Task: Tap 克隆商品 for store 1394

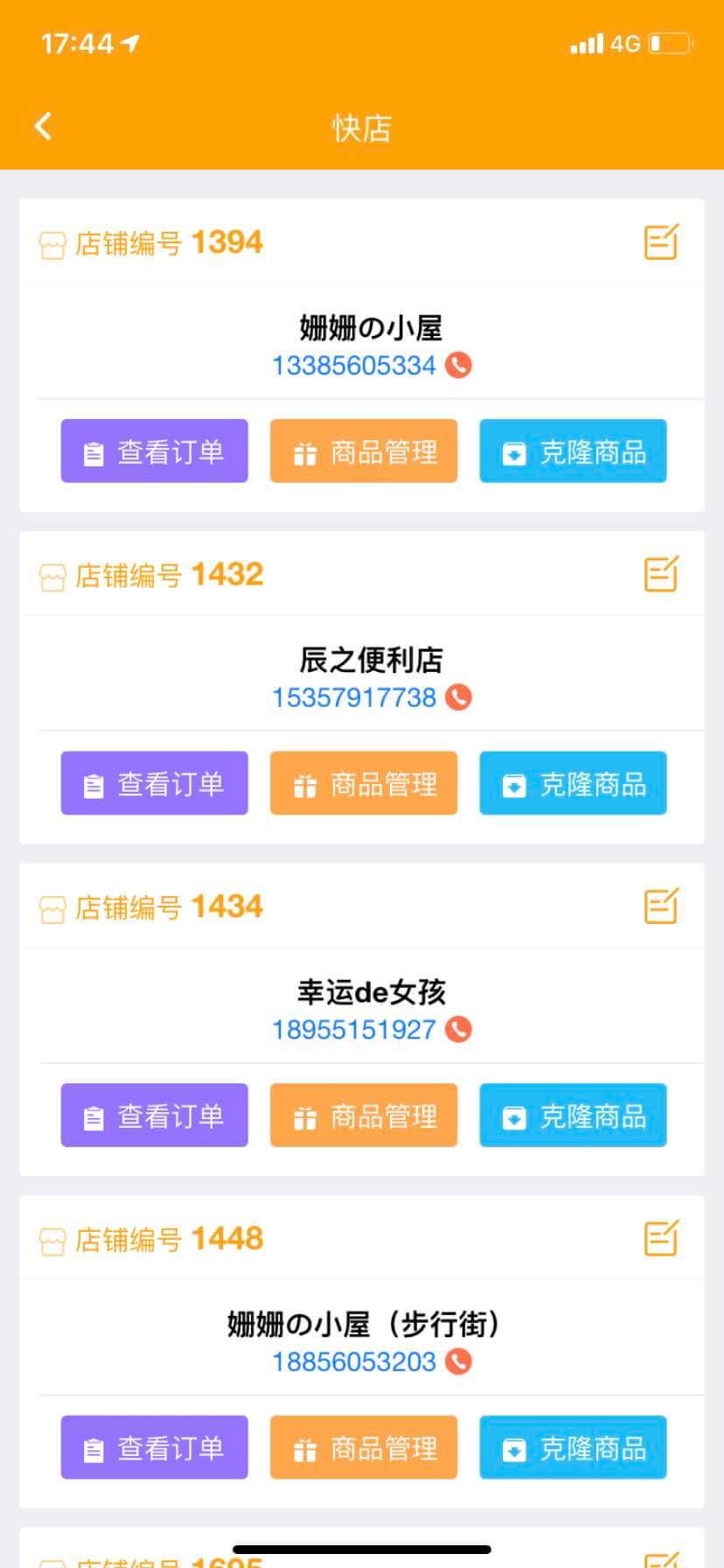Action: coord(573,451)
